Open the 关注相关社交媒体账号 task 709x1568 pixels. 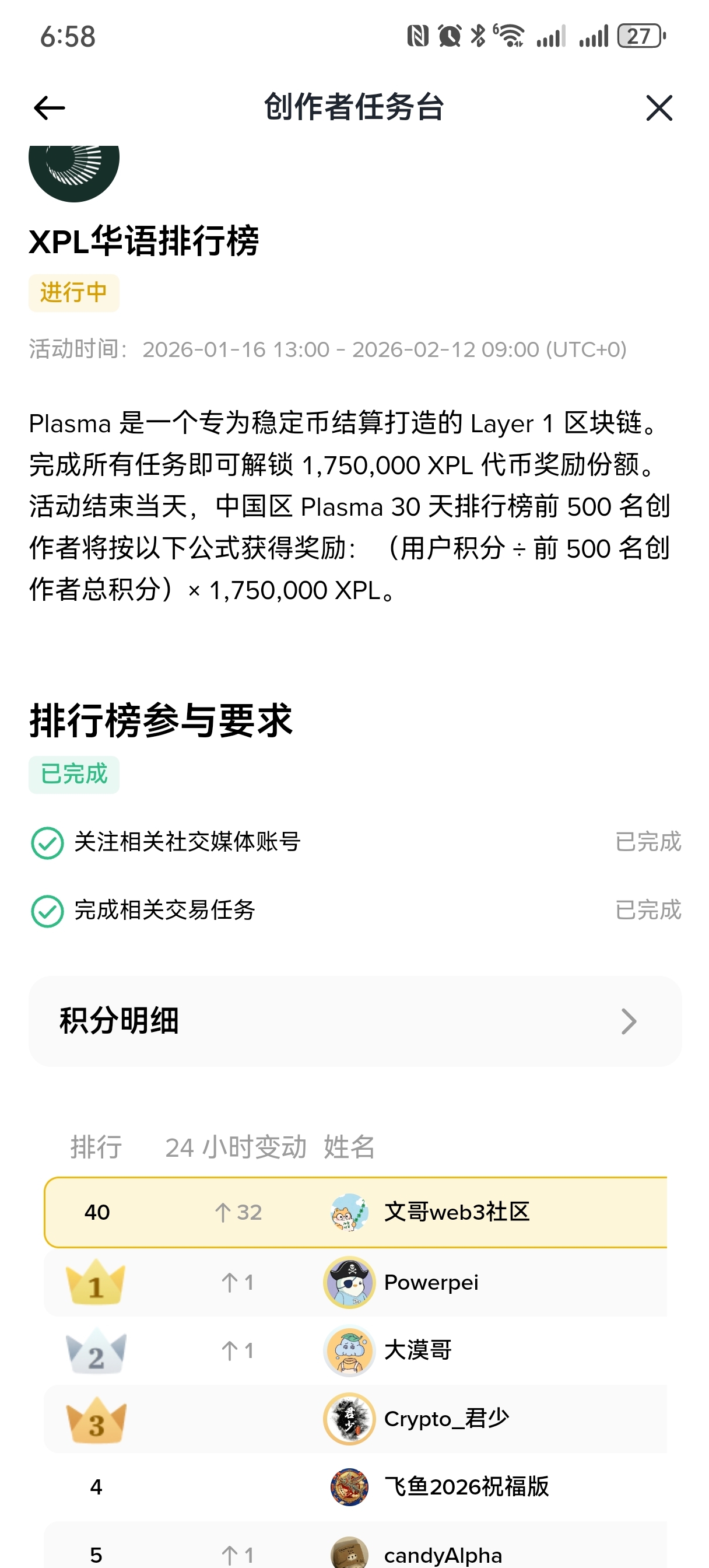tap(187, 842)
